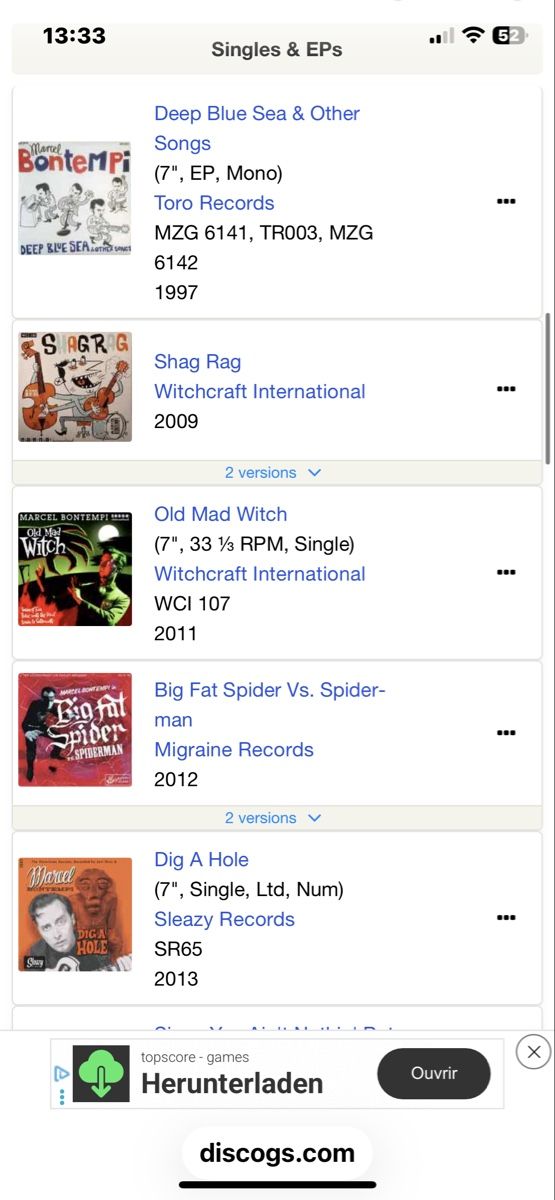
Task: Open the Old Mad Witch release link
Action: coord(220,514)
